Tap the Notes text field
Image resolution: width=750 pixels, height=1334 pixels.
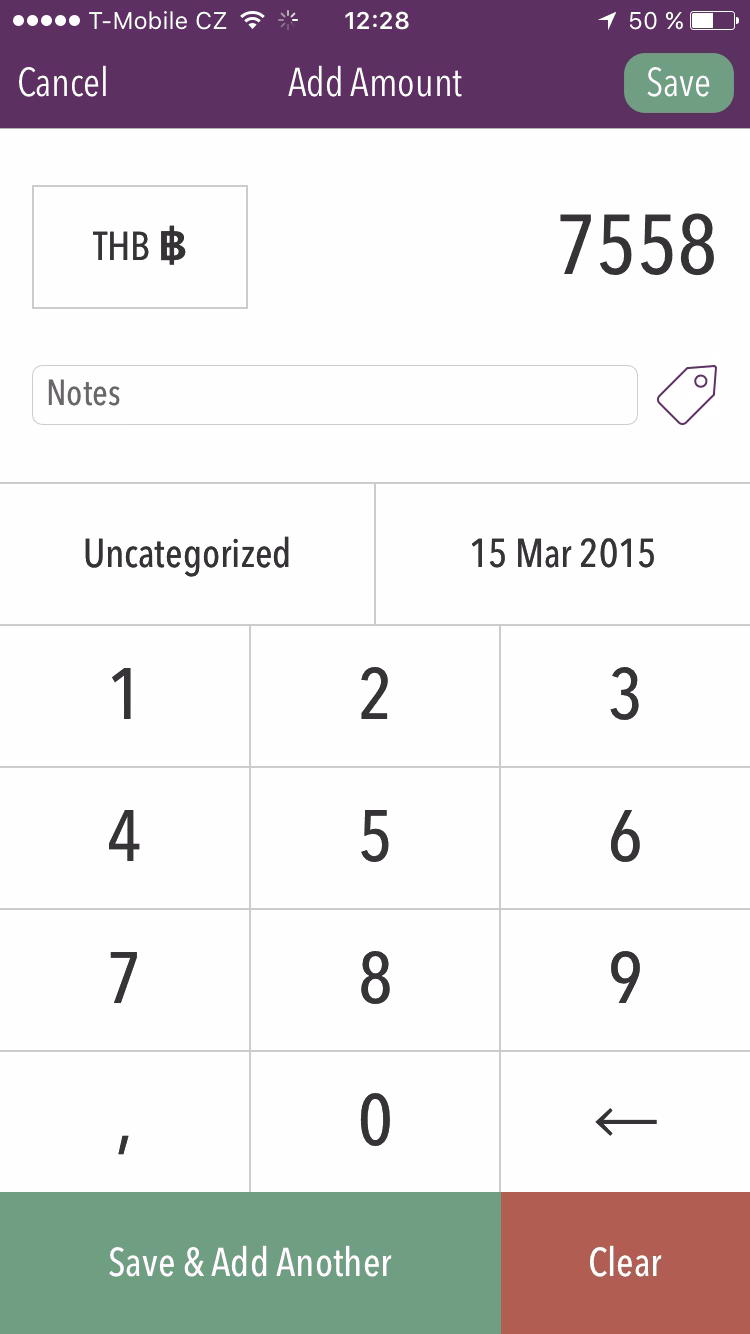coord(334,394)
